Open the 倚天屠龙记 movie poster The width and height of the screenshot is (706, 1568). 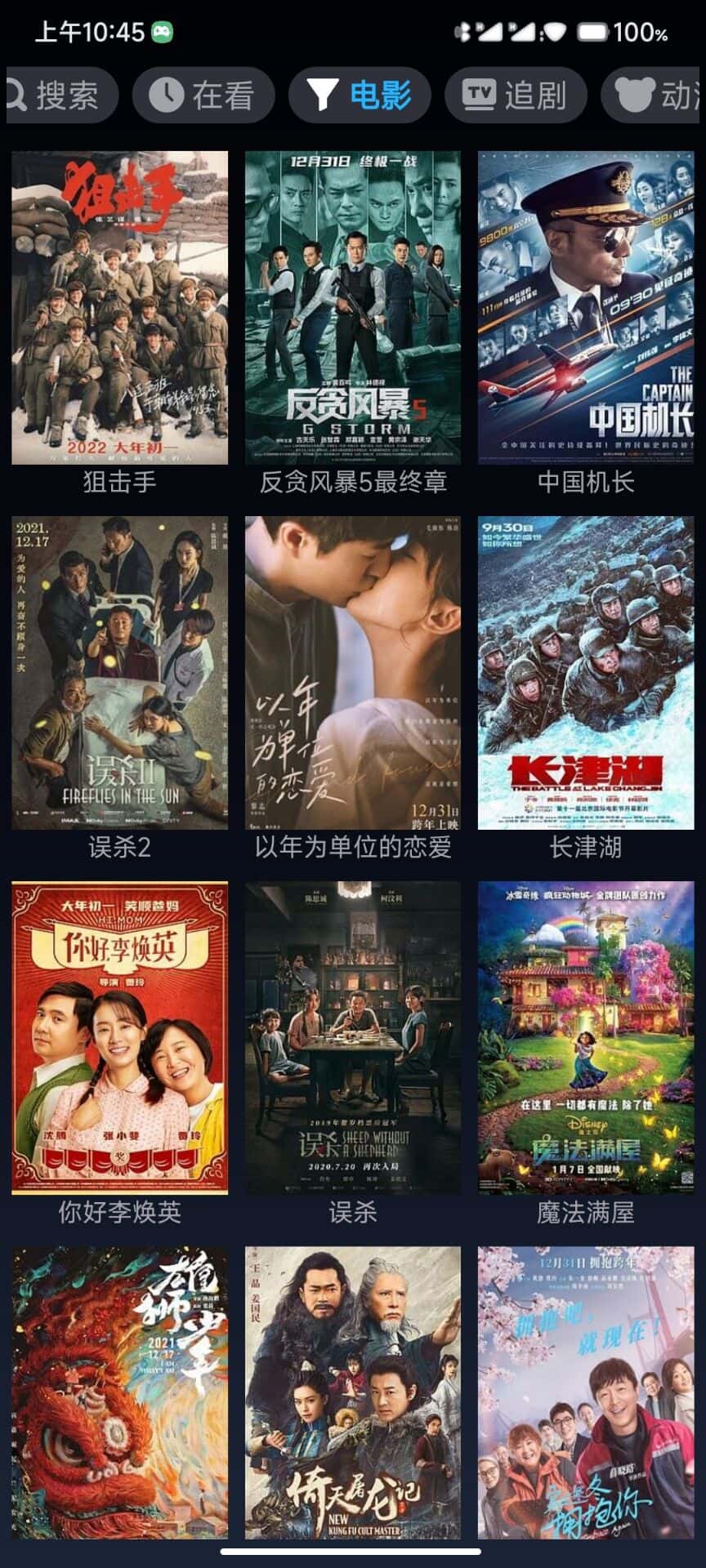click(352, 1392)
